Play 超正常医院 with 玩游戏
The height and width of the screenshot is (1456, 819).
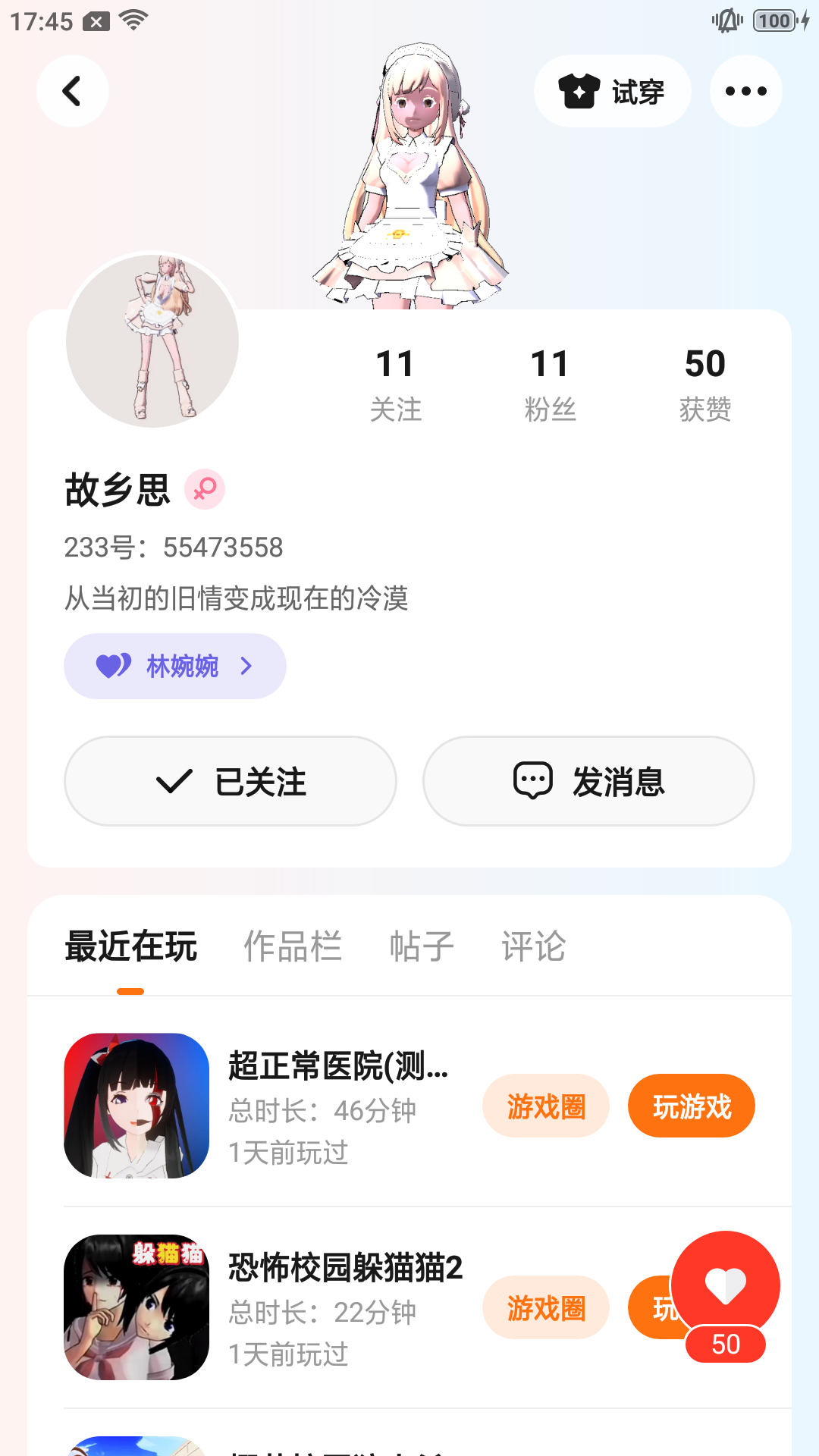point(691,1106)
